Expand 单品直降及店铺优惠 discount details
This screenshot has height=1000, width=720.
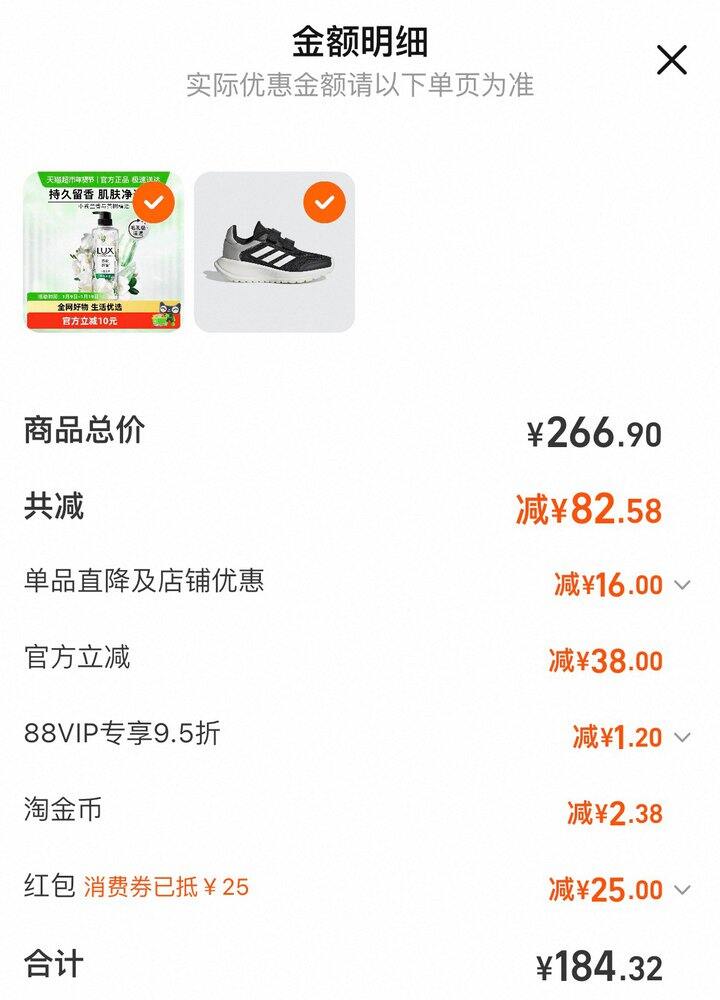pyautogui.click(x=682, y=585)
